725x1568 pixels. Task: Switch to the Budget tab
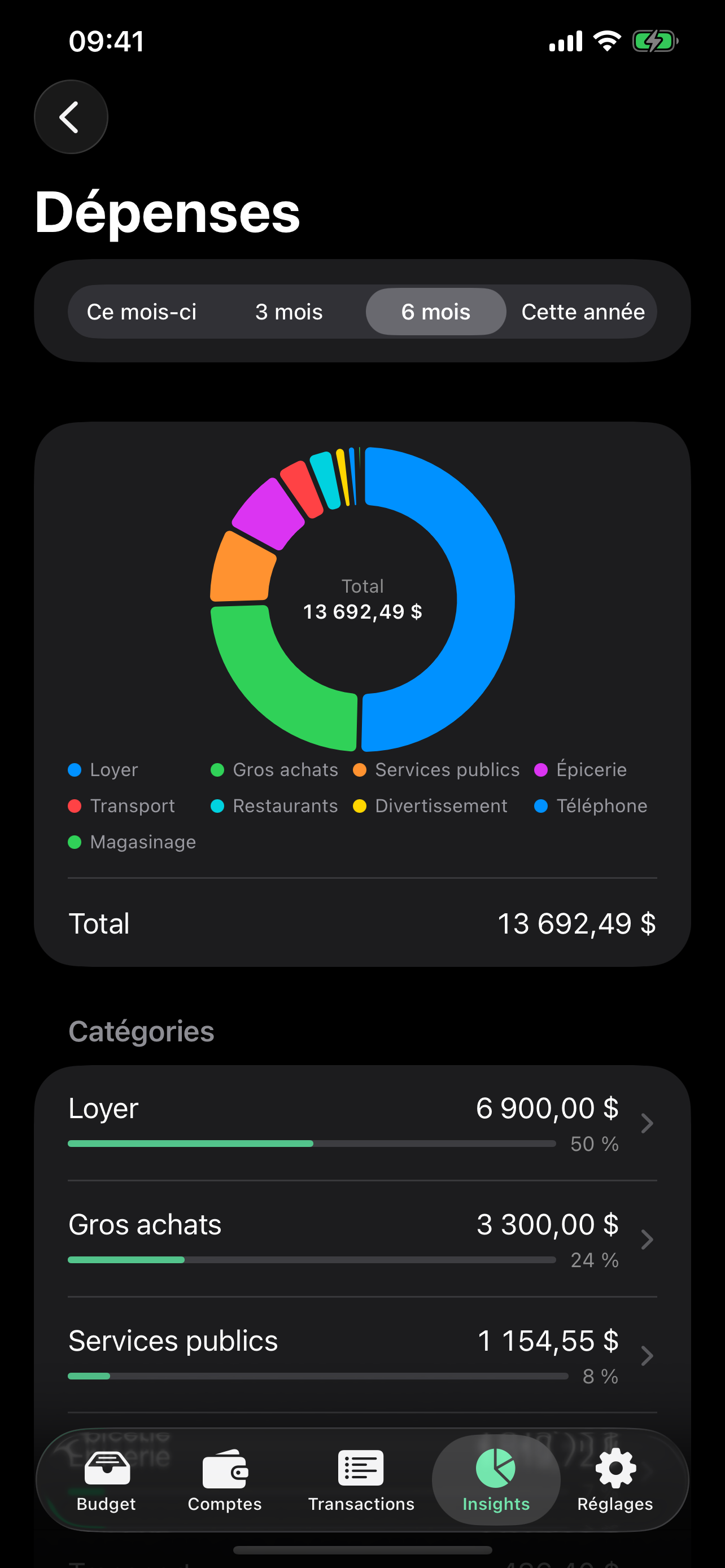tap(107, 1481)
